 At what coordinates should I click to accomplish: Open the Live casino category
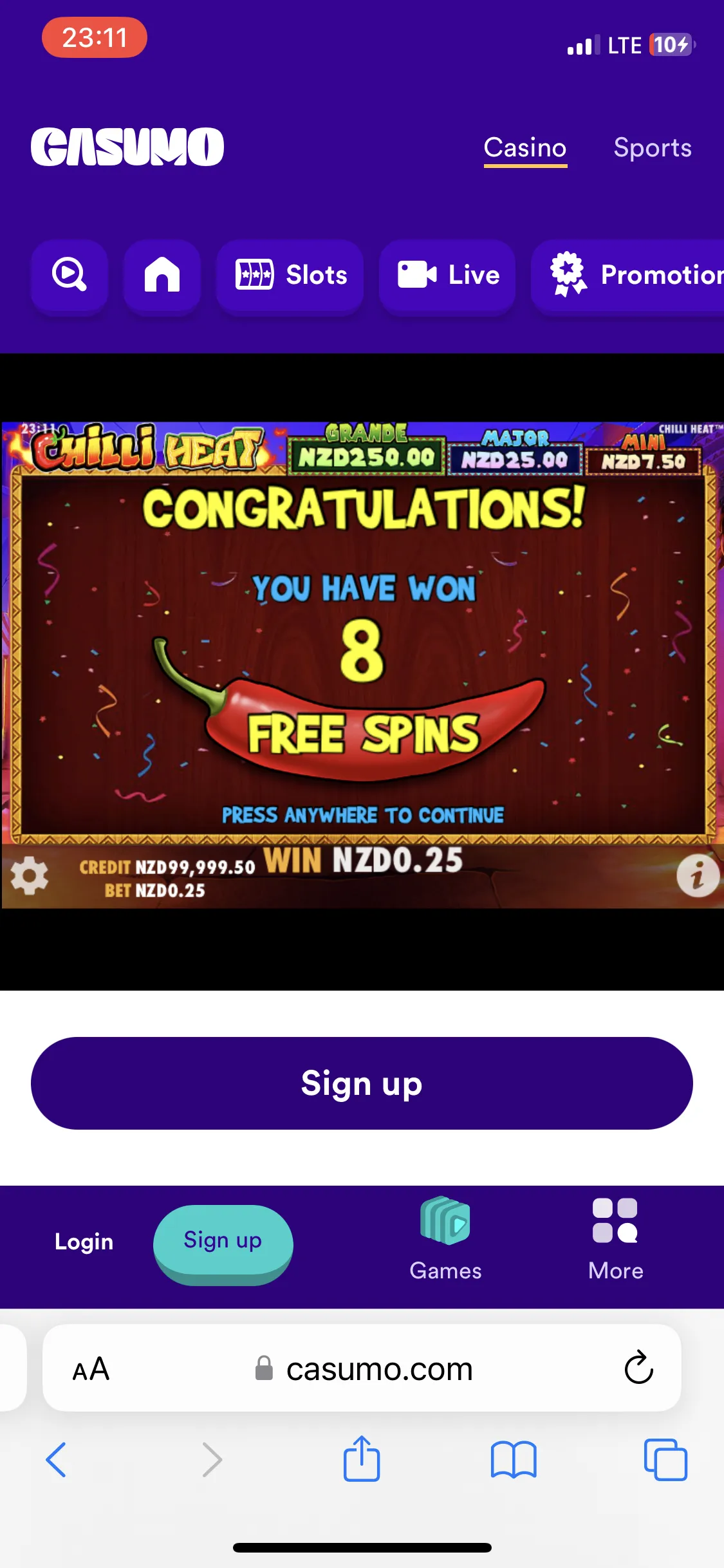point(447,275)
